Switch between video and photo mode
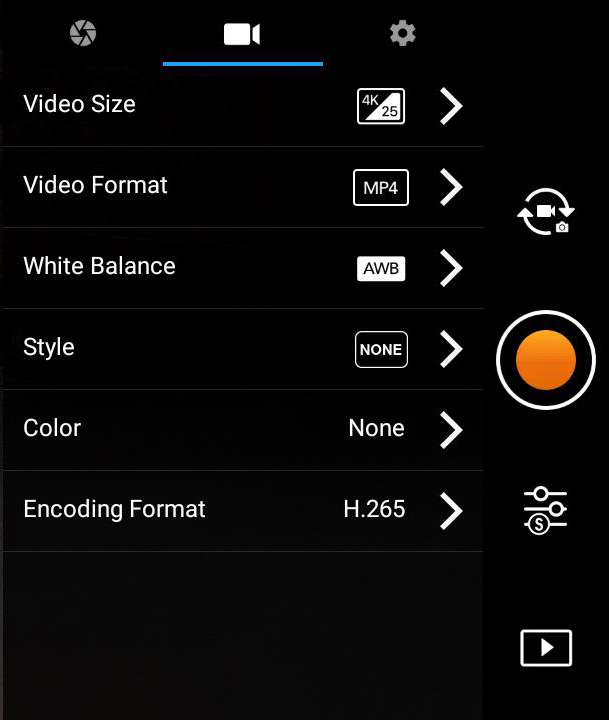Viewport: 609px width, 720px height. [546, 212]
